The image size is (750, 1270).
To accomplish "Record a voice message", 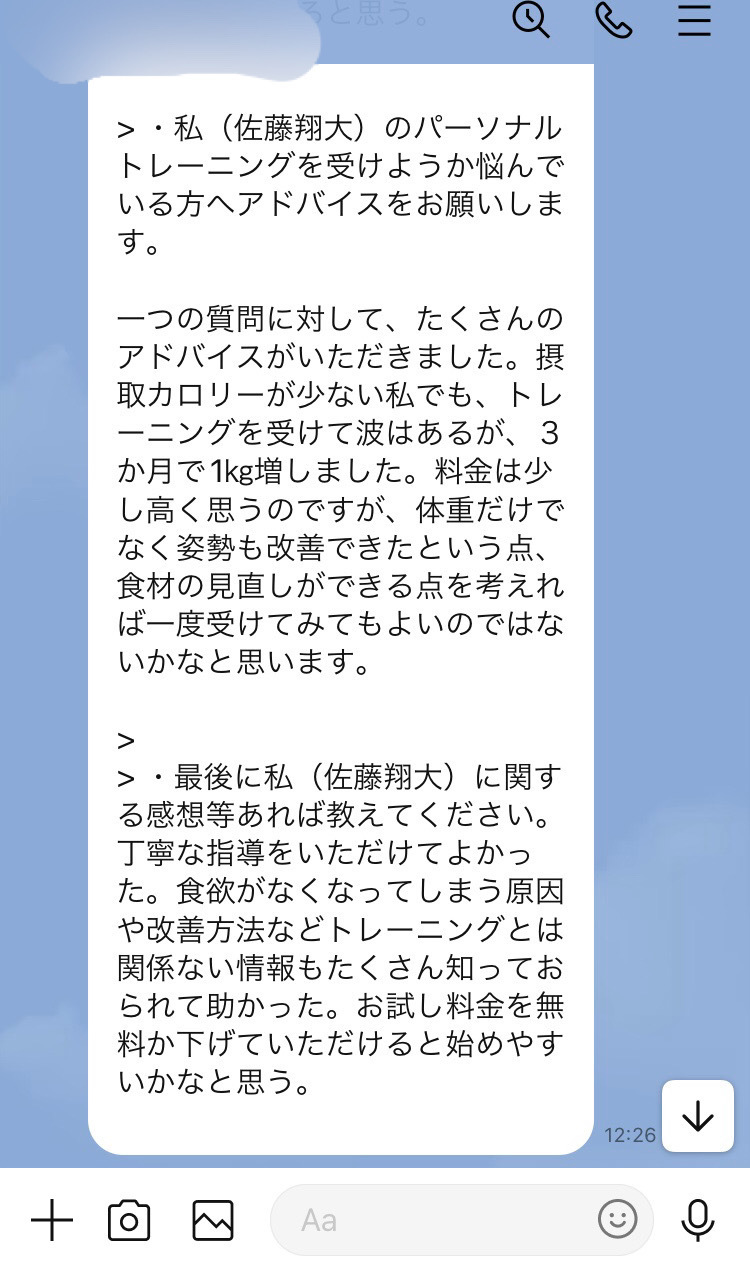I will click(698, 1220).
